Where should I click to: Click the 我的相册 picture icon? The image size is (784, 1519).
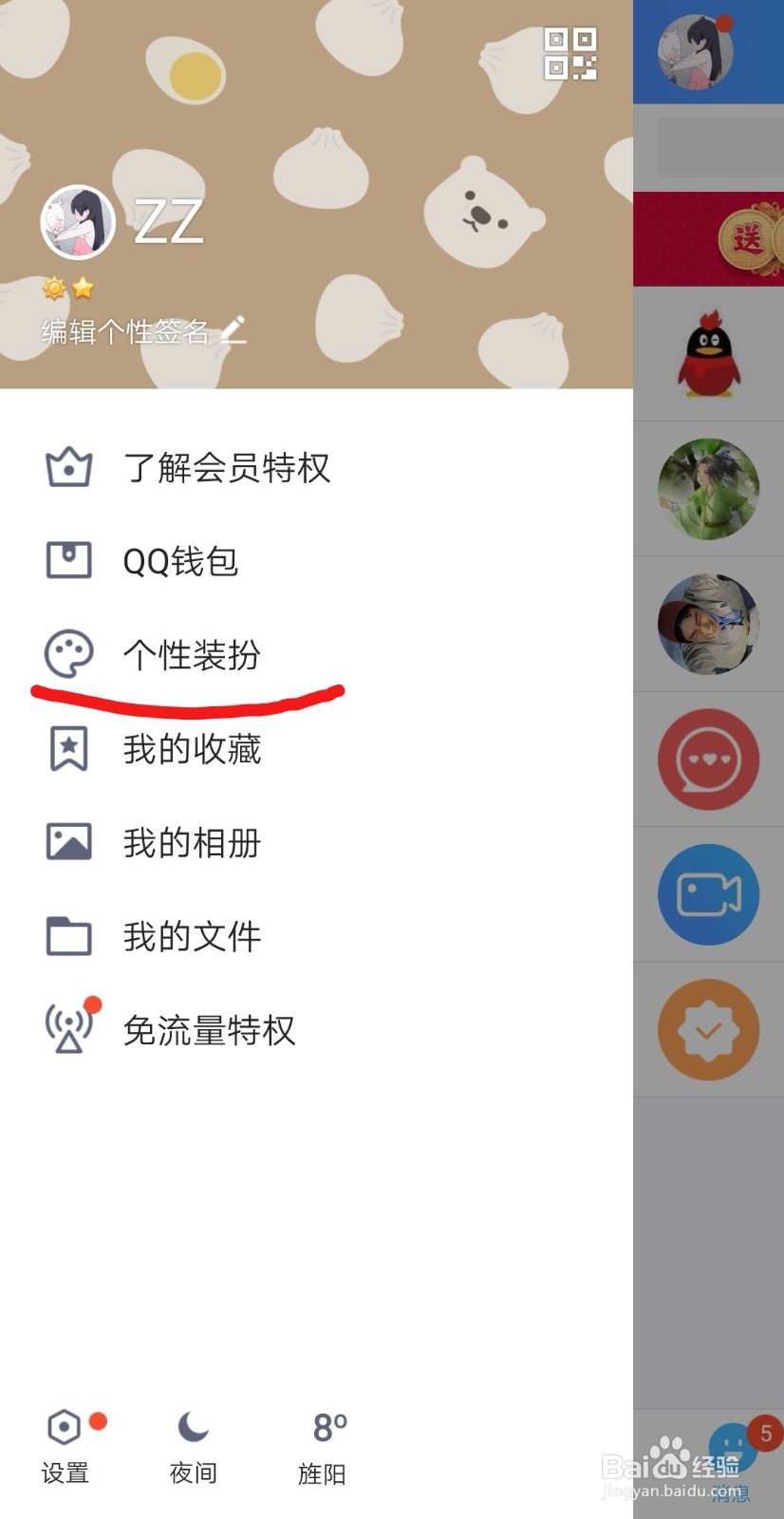point(67,841)
